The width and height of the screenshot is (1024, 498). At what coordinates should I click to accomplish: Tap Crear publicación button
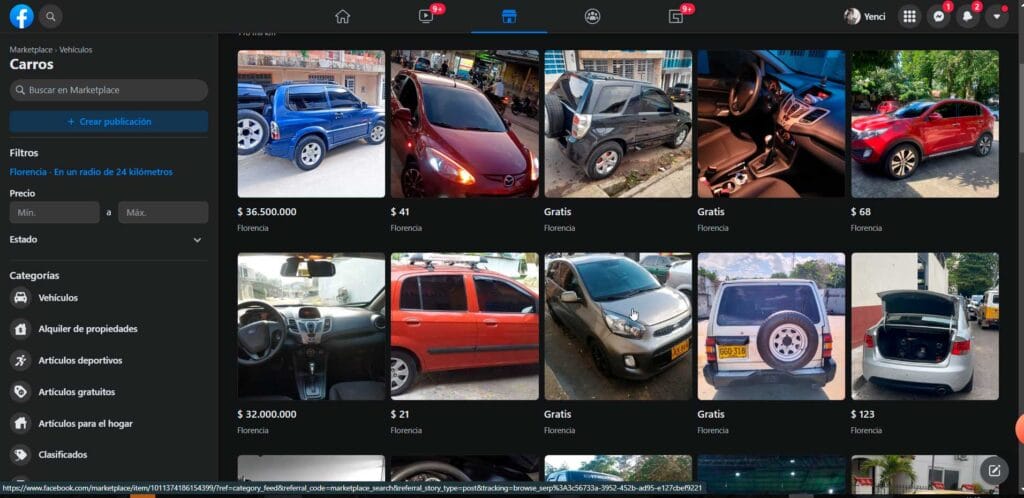(109, 121)
